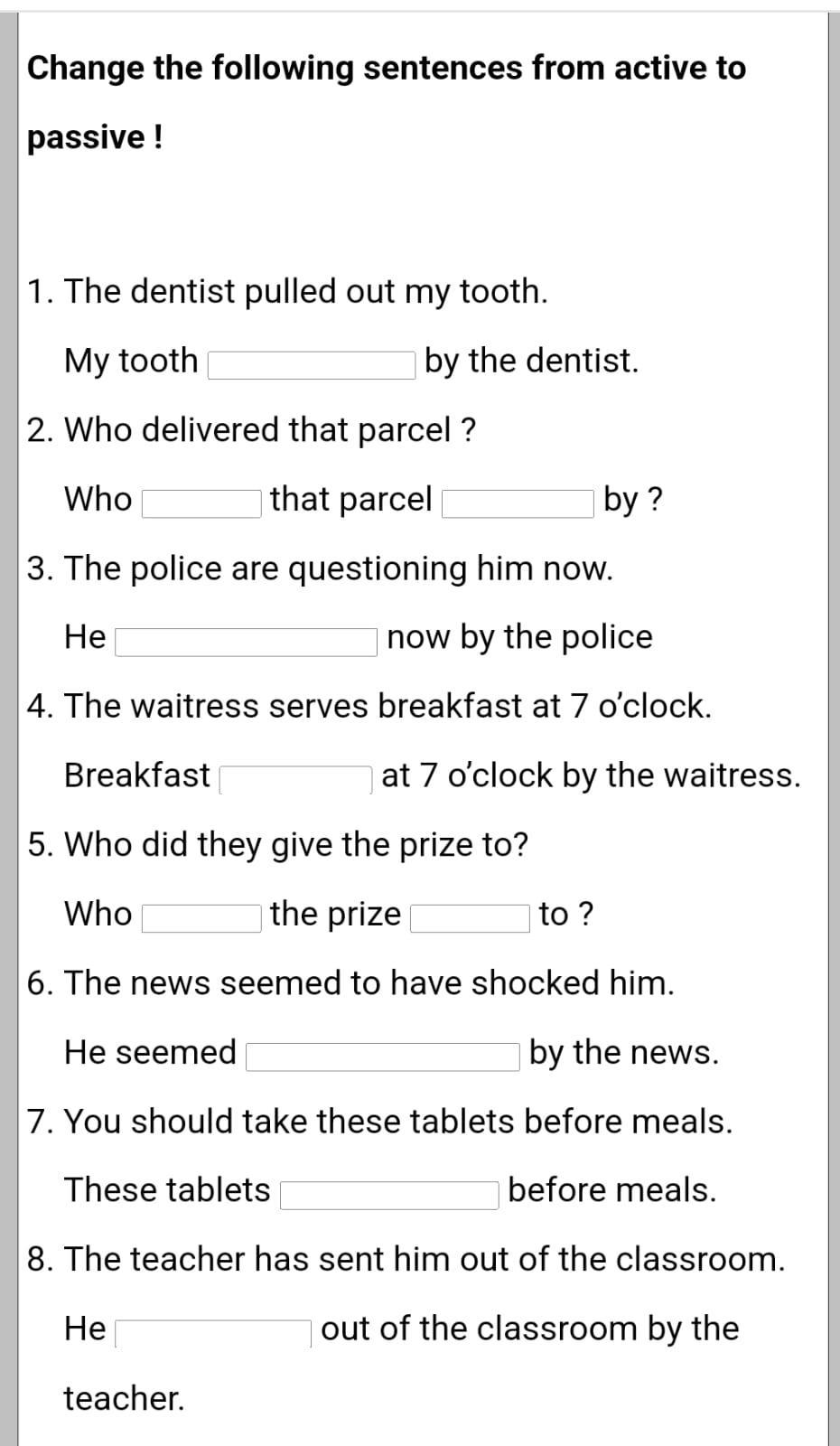Tap the blank before "to ?" in sentence 5
Viewport: 840px width, 1446px height.
pyautogui.click(x=471, y=918)
